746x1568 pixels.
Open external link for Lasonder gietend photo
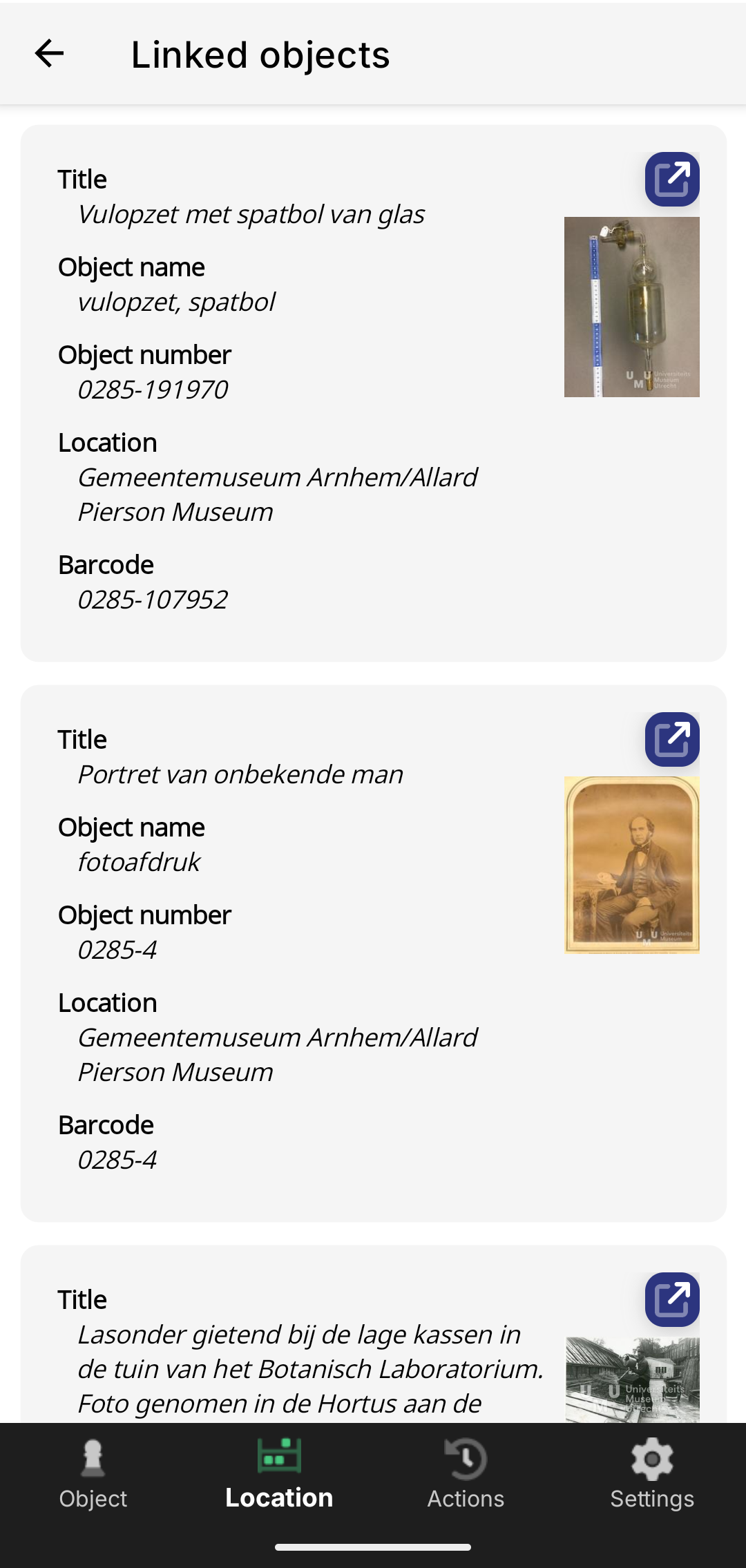coord(673,1300)
